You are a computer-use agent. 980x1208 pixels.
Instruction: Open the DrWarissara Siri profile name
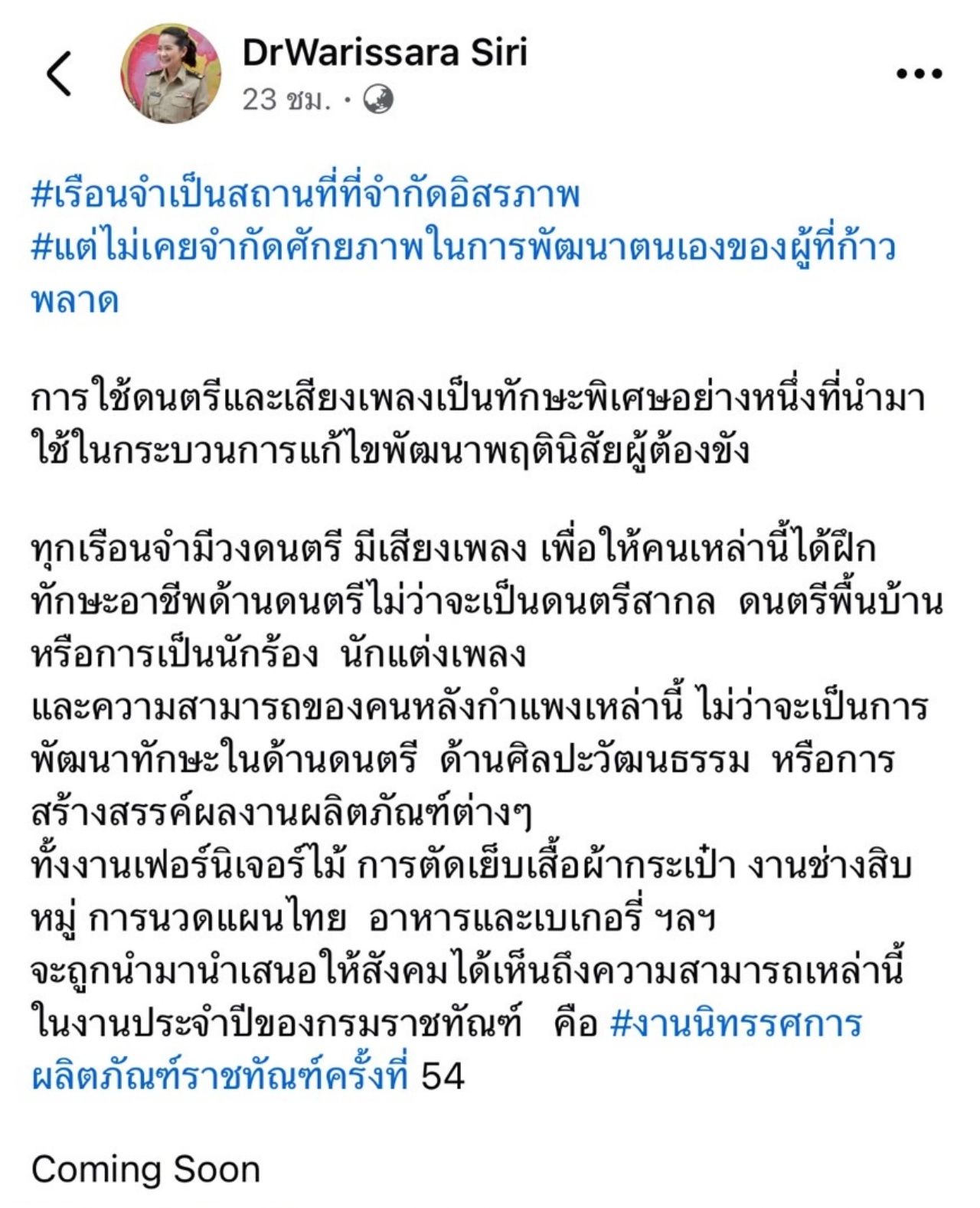[384, 52]
